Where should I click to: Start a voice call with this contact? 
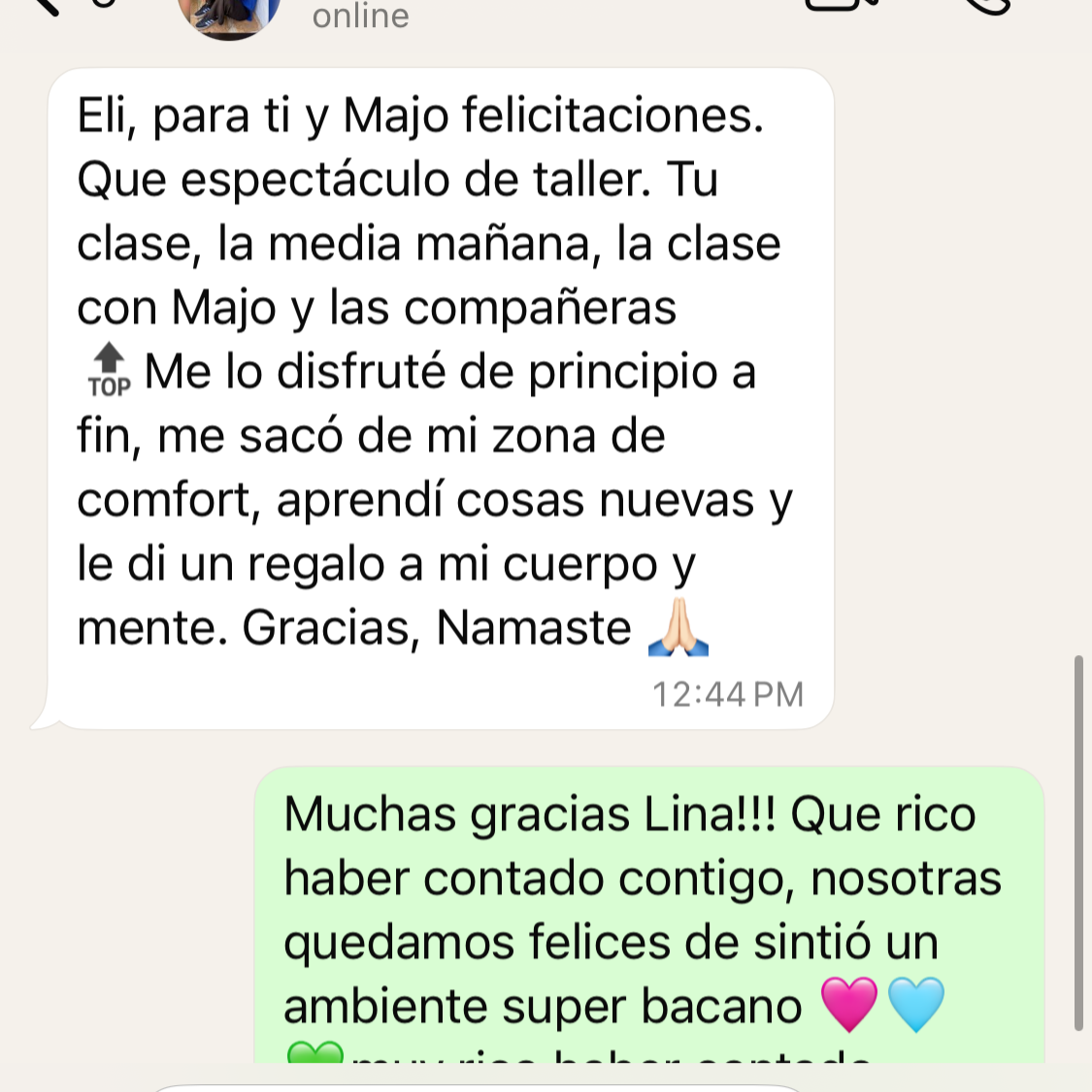[987, 6]
